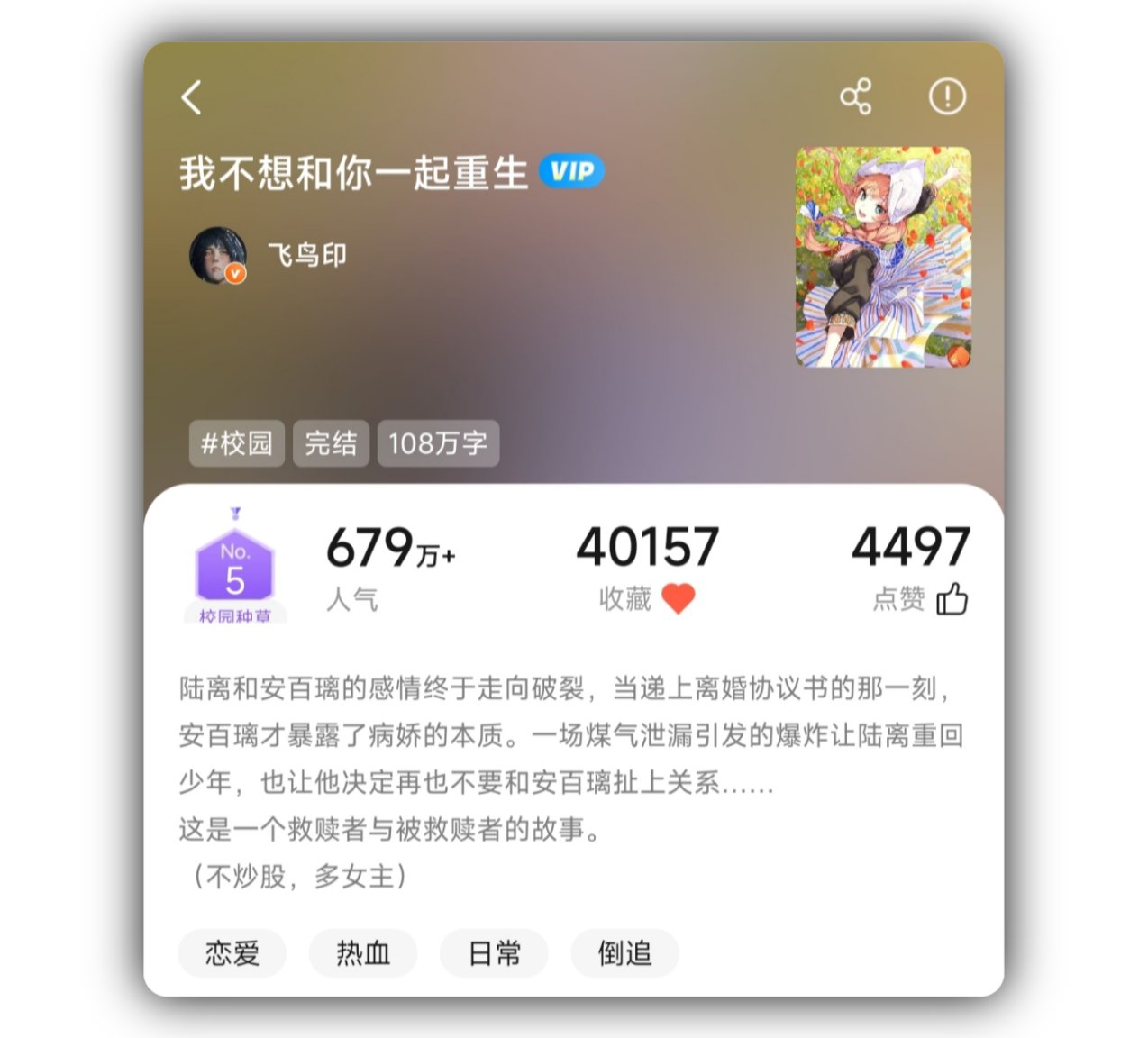Image resolution: width=1148 pixels, height=1038 pixels.
Task: Add to favorites with the heart
Action: [679, 598]
